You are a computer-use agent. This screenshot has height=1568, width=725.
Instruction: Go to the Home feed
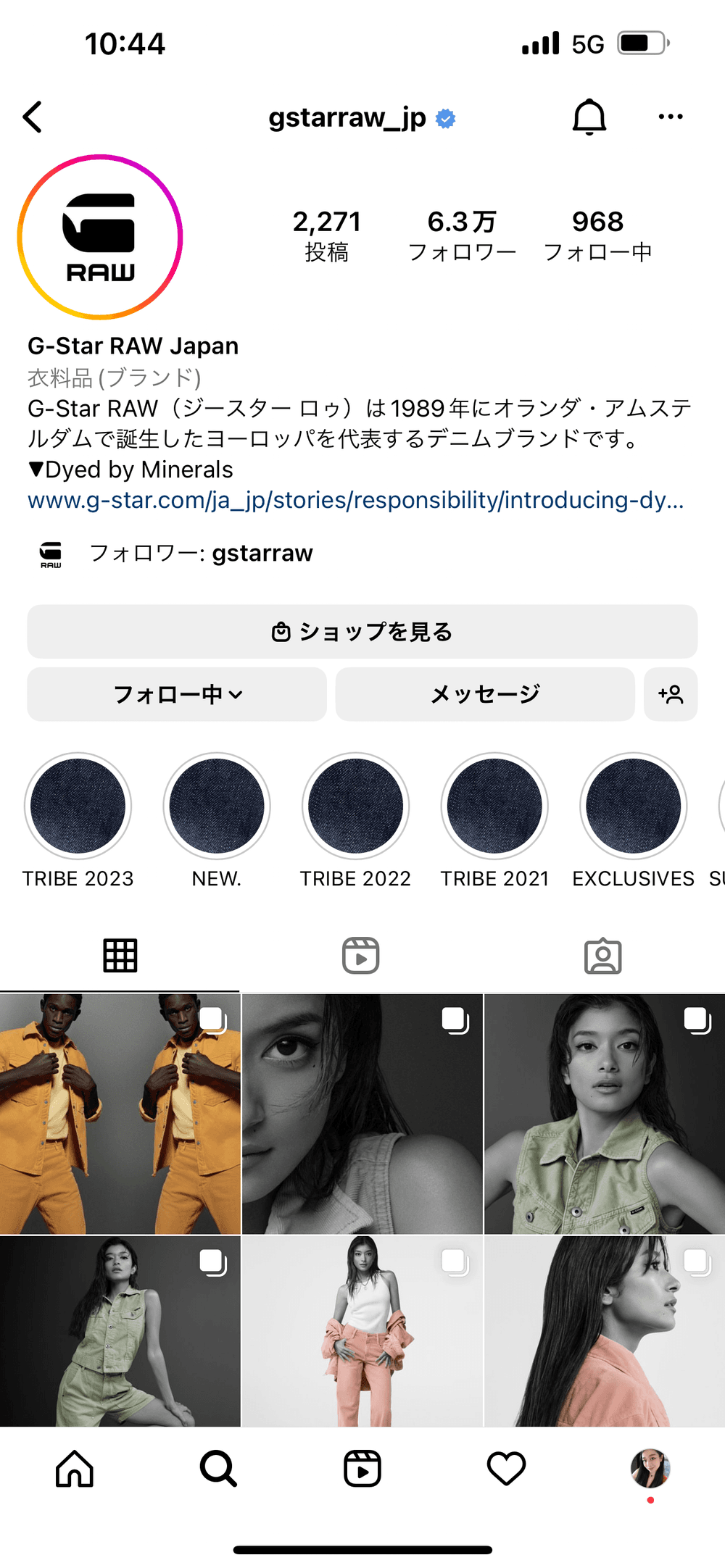click(75, 1469)
